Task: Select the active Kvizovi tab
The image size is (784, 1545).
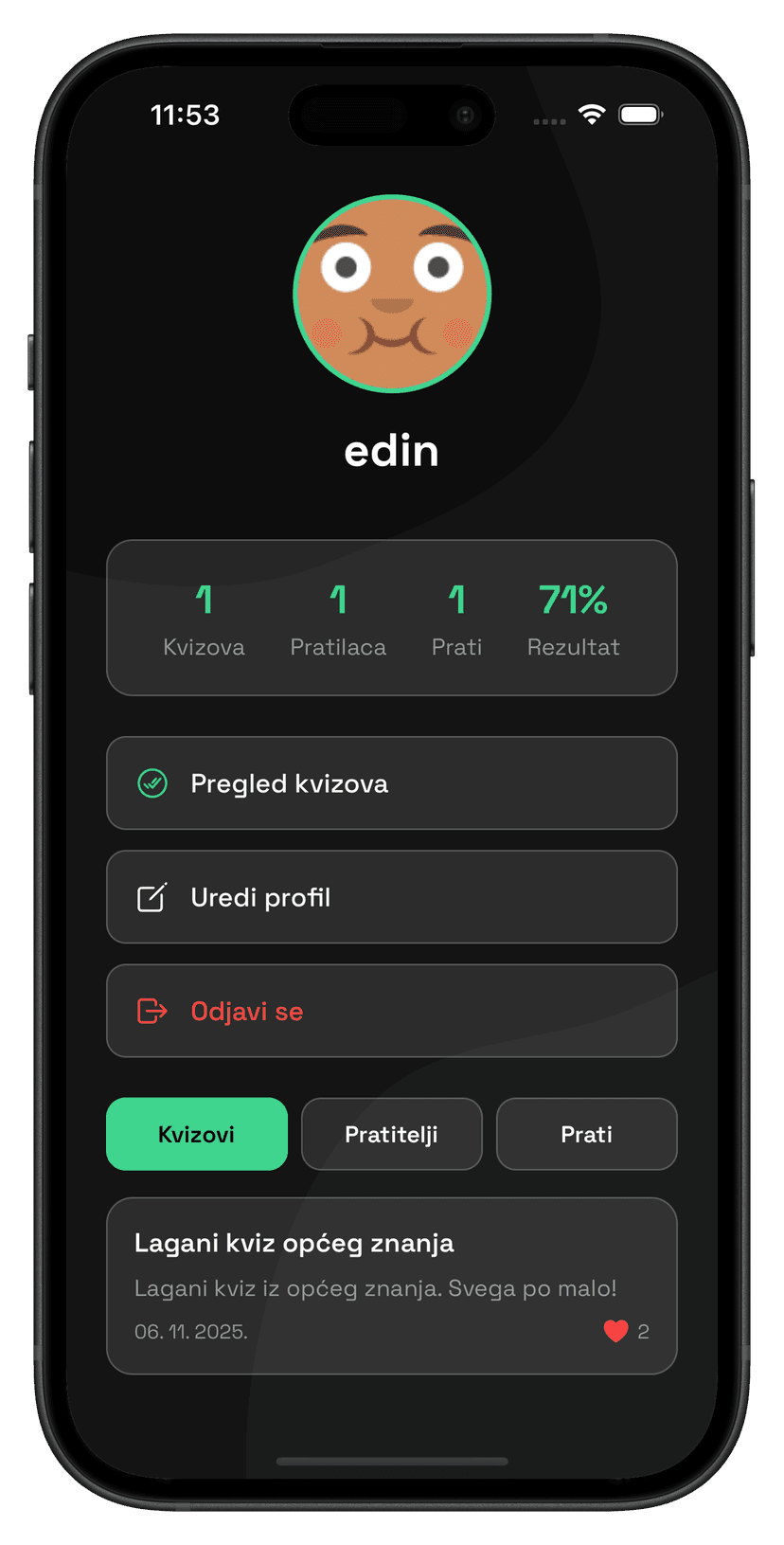Action: 196,1134
